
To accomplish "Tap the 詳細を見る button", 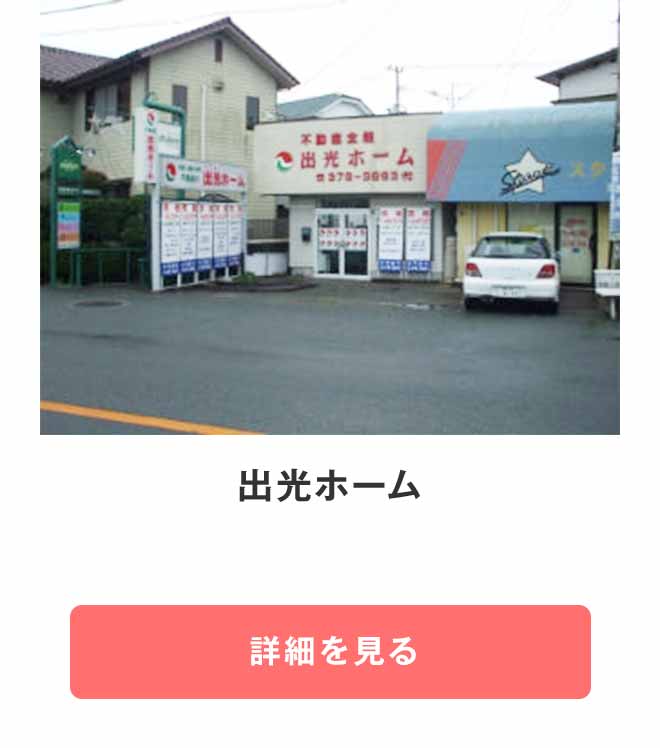I will coord(330,651).
